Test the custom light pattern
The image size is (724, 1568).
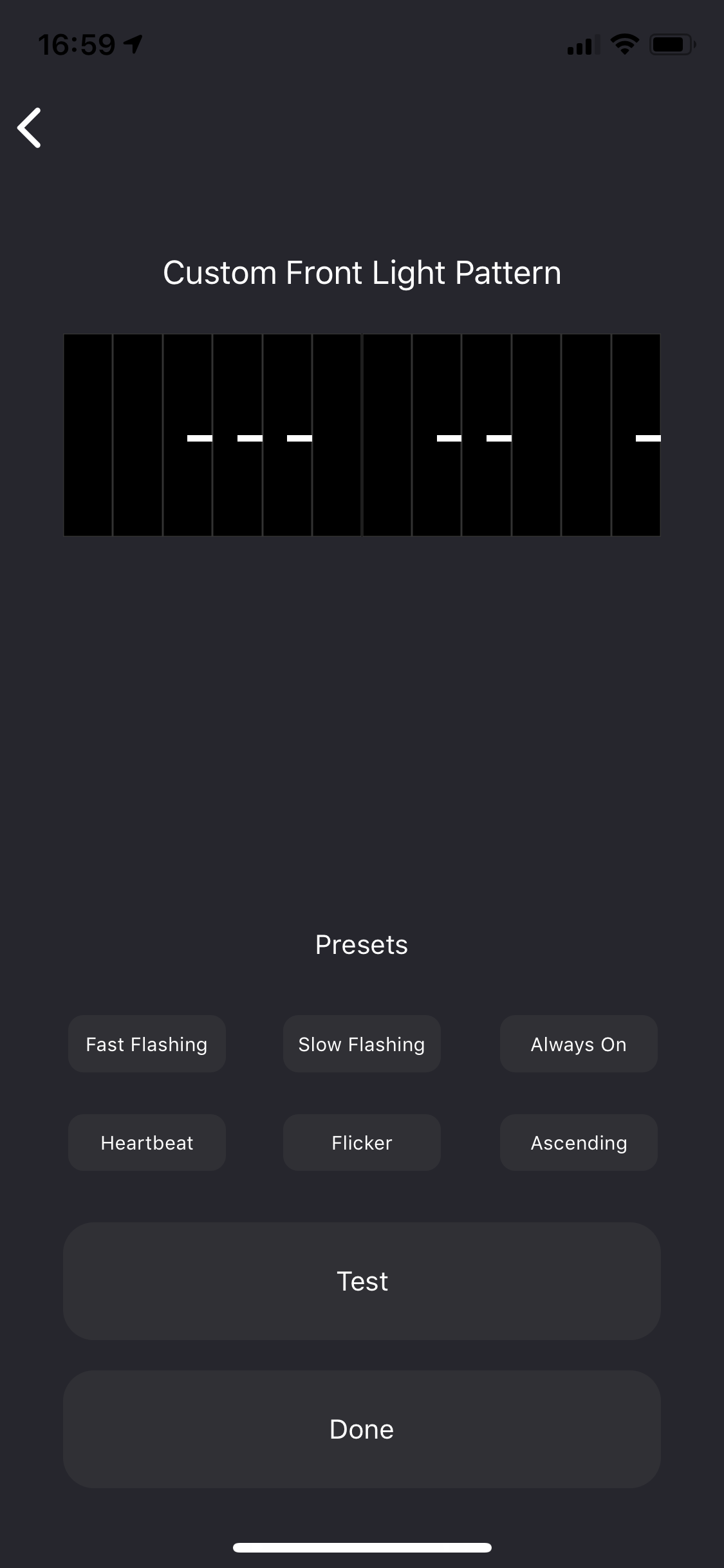pyautogui.click(x=362, y=1281)
